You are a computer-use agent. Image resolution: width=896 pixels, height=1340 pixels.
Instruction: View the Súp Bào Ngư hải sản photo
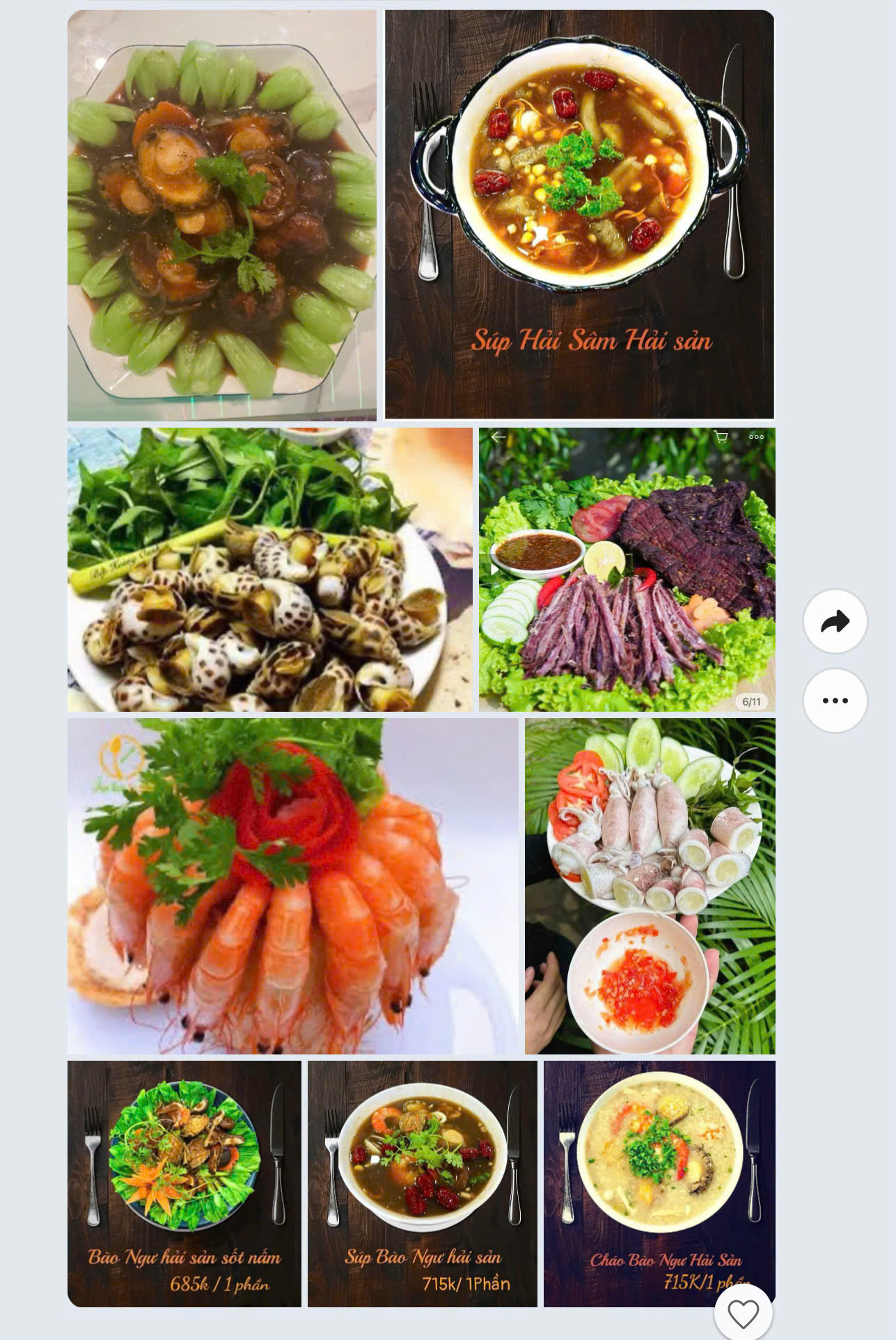pyautogui.click(x=423, y=1183)
